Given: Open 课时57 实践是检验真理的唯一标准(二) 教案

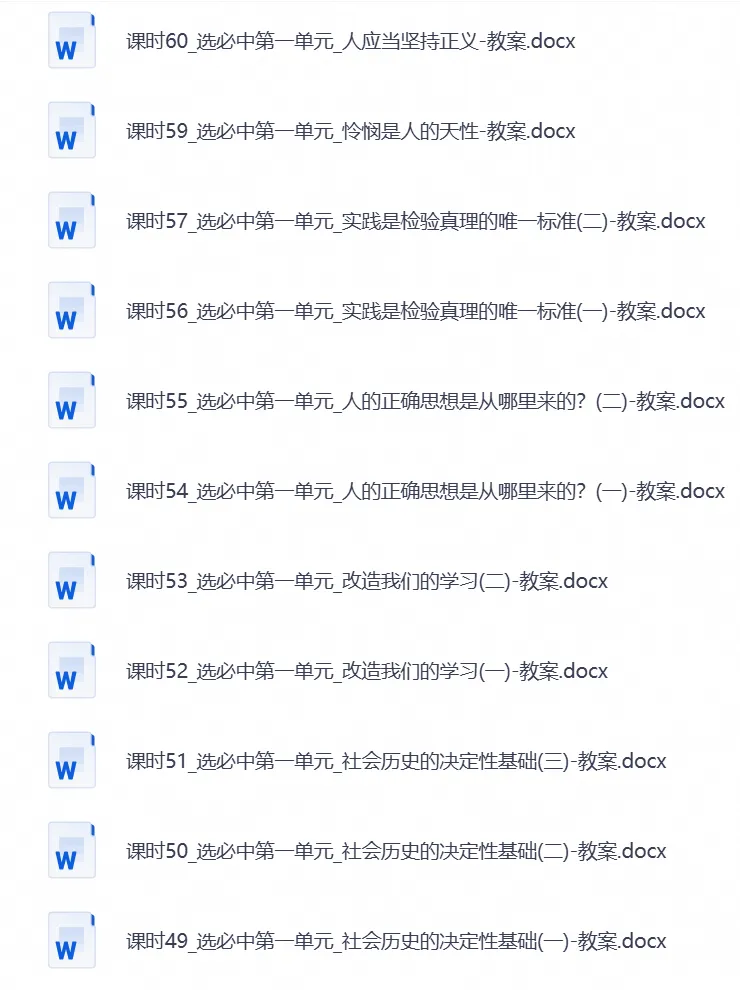Looking at the screenshot, I should (415, 222).
